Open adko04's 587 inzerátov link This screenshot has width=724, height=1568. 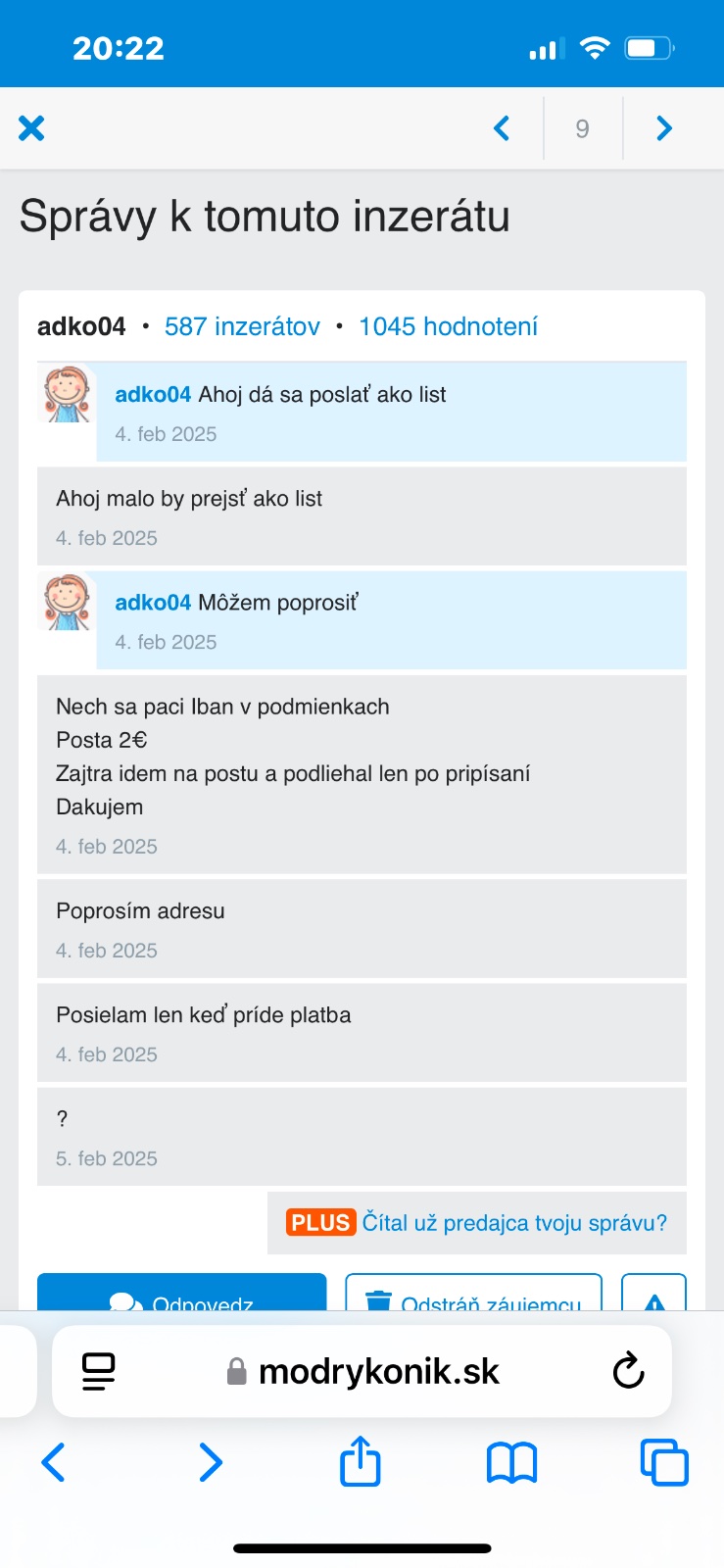[x=242, y=326]
